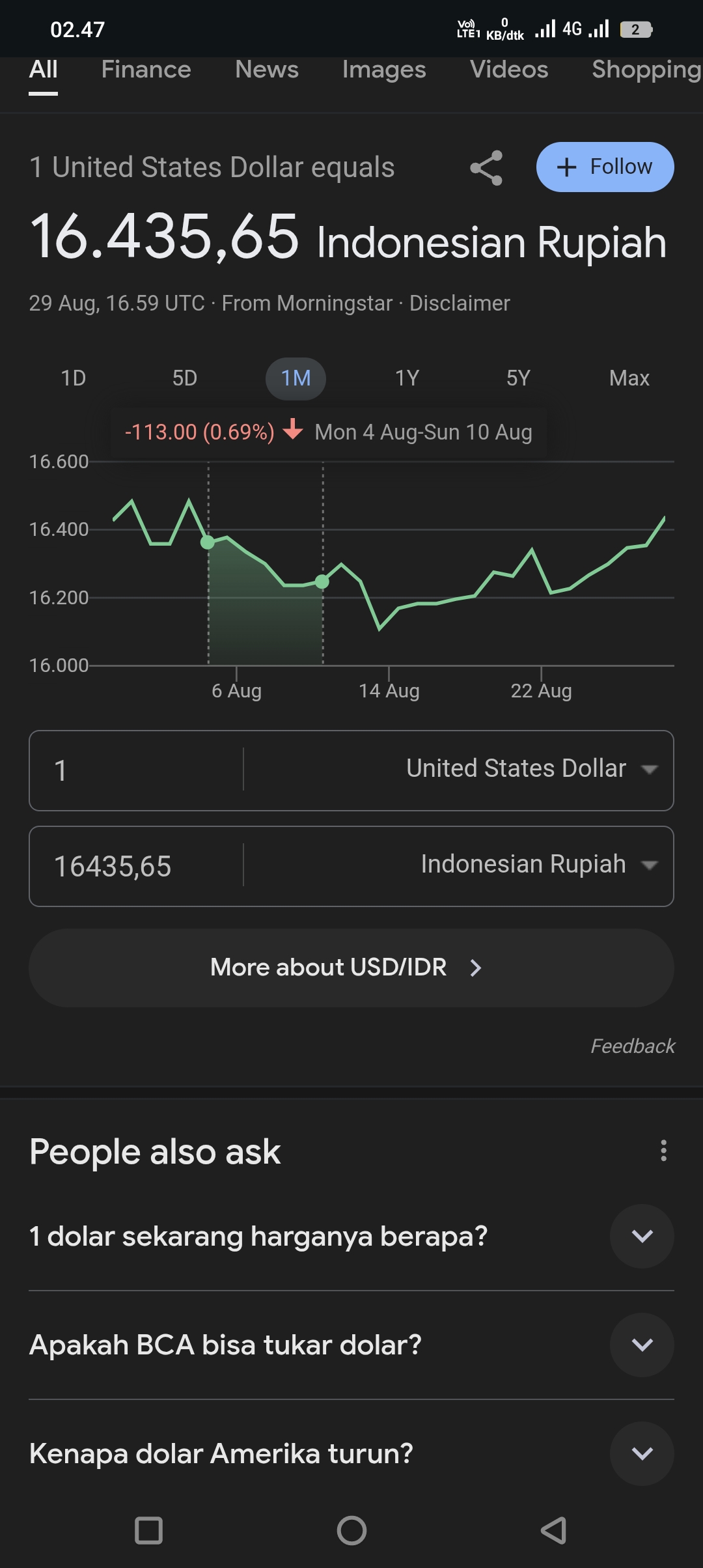Show the 5D chart range
Image resolution: width=703 pixels, height=1568 pixels.
click(185, 378)
